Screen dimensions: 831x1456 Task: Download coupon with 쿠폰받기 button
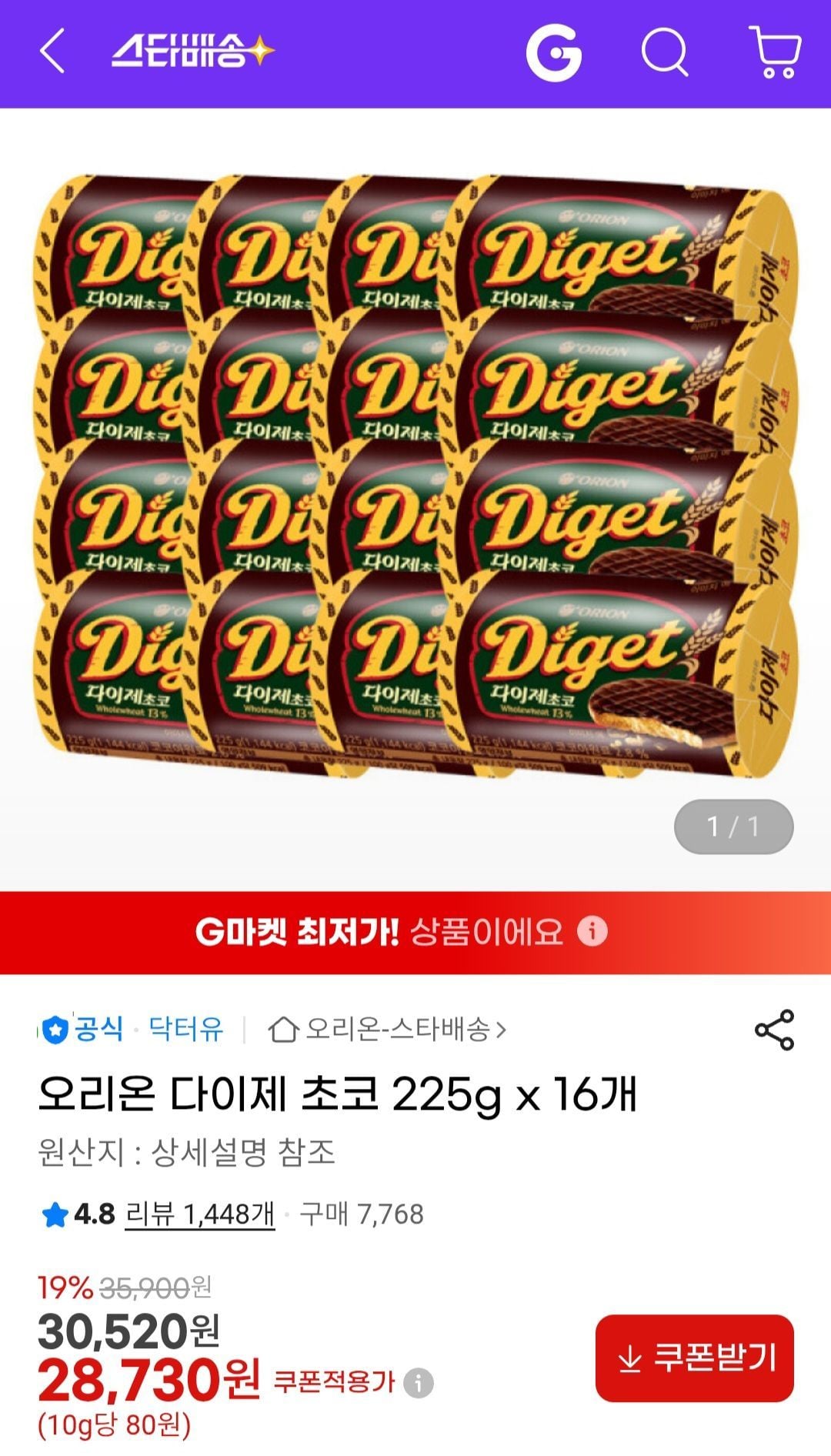[694, 1357]
